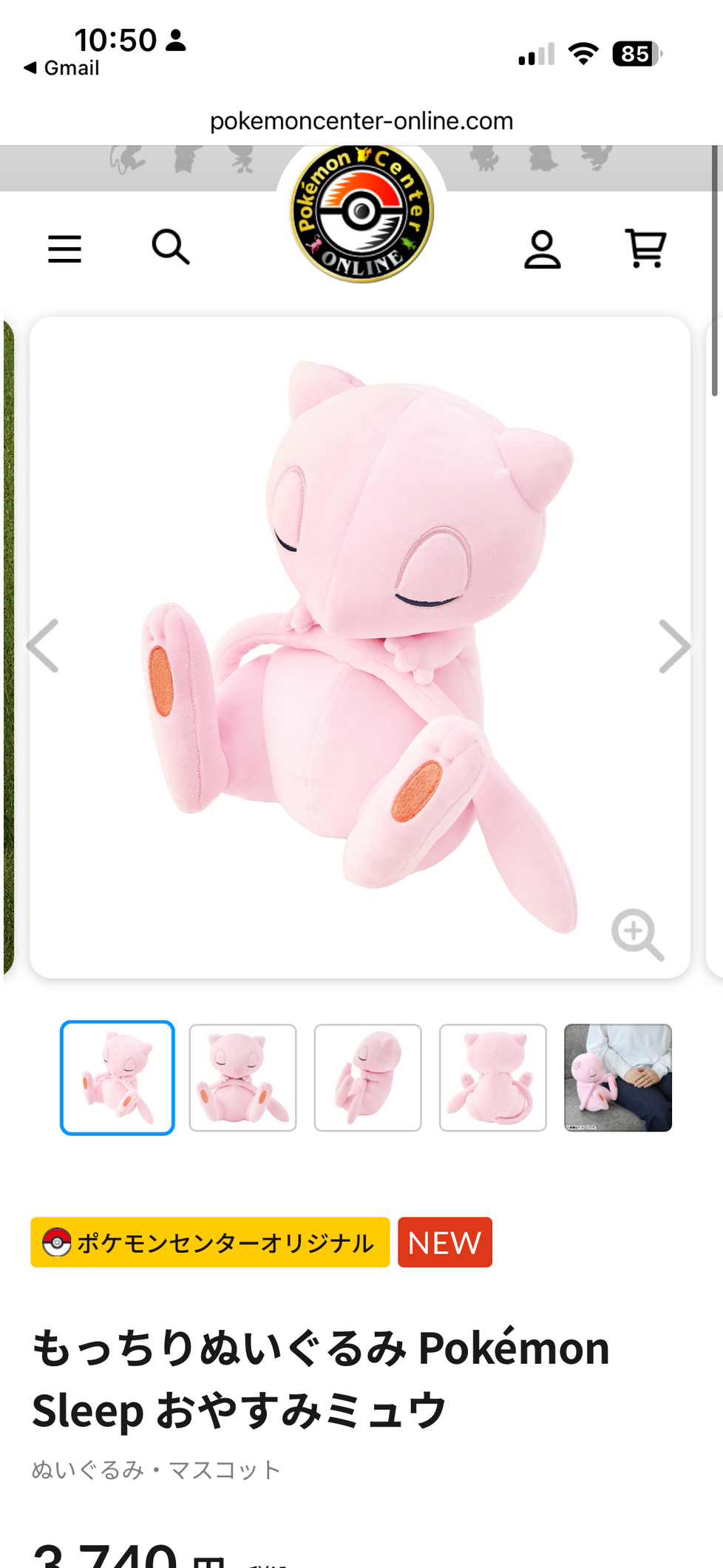Return to Gmail via back shortcut
Screen dimensions: 723x1568
click(x=61, y=68)
